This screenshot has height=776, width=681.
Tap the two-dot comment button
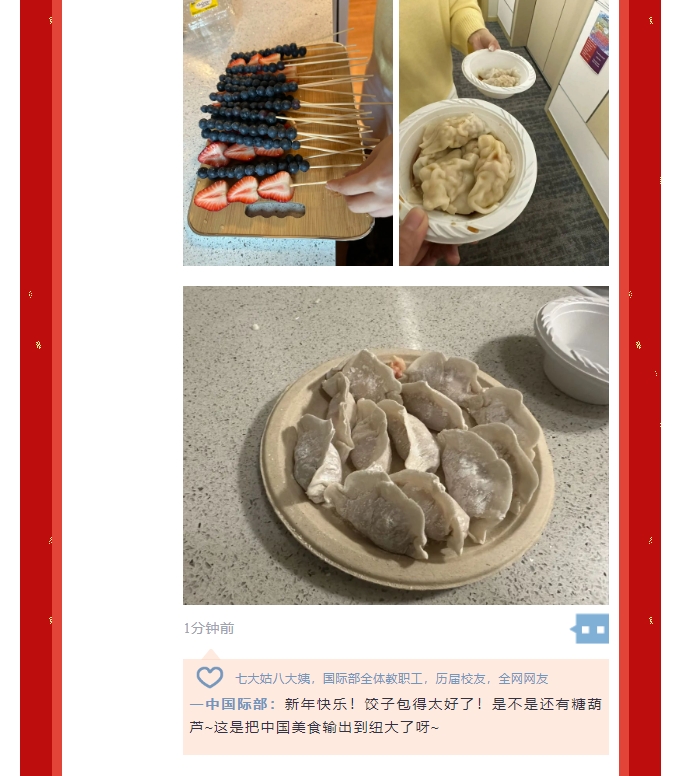click(x=592, y=629)
